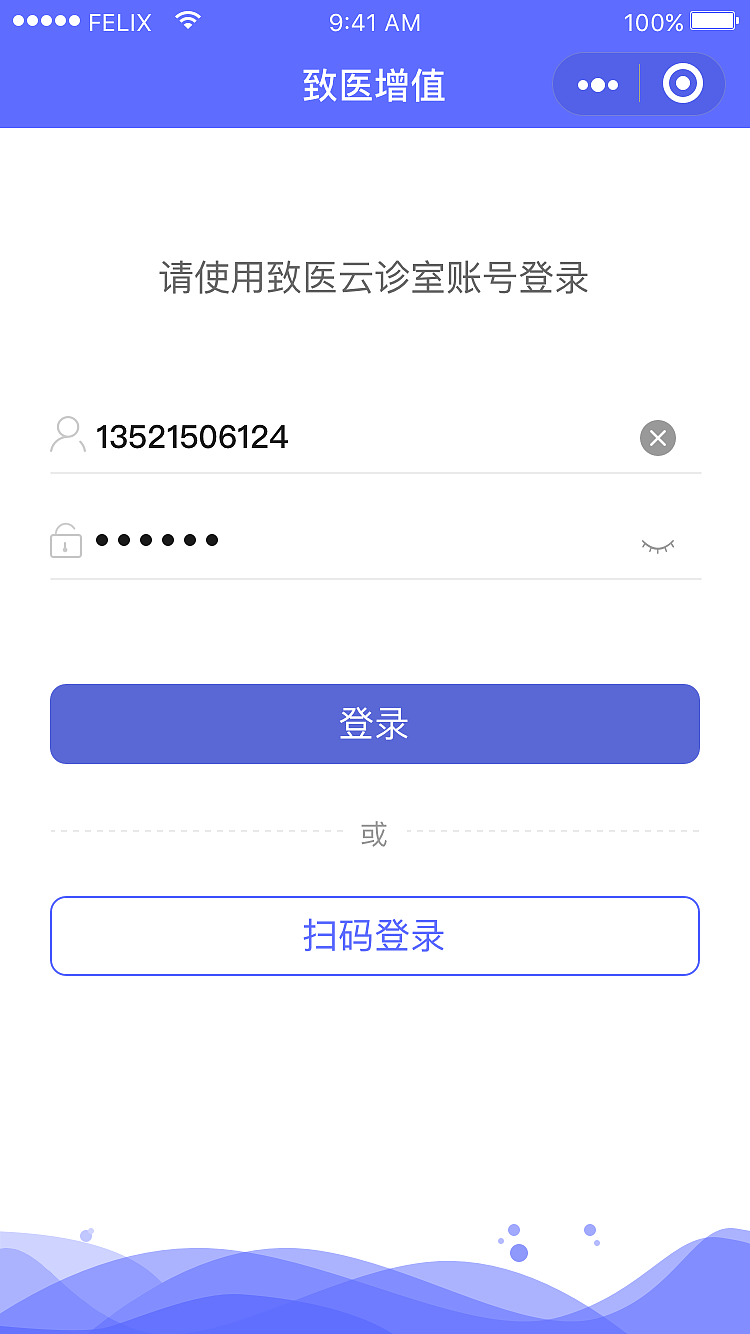
Task: Open the mini-program three-dot options menu
Action: 596,84
